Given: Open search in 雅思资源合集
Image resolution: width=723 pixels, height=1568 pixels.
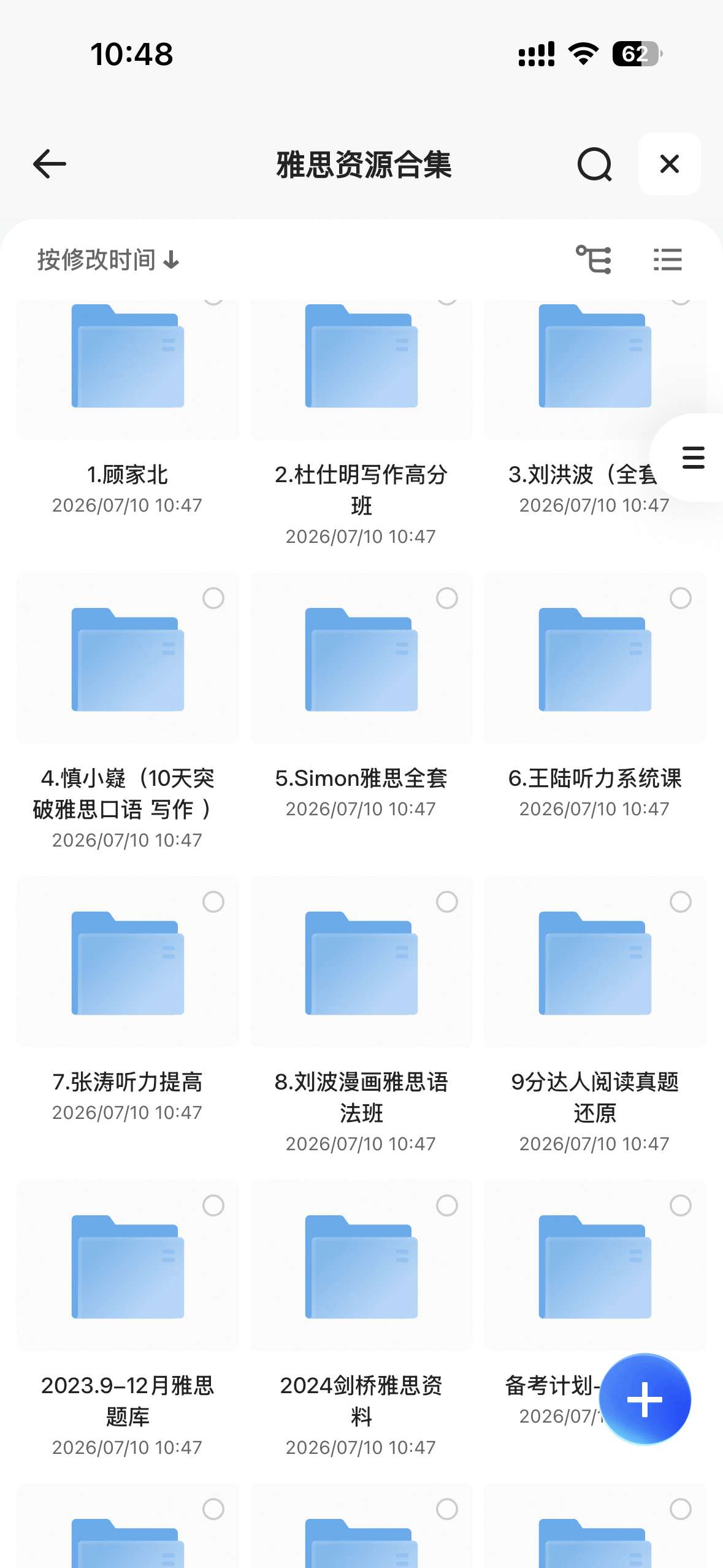Looking at the screenshot, I should coord(594,164).
